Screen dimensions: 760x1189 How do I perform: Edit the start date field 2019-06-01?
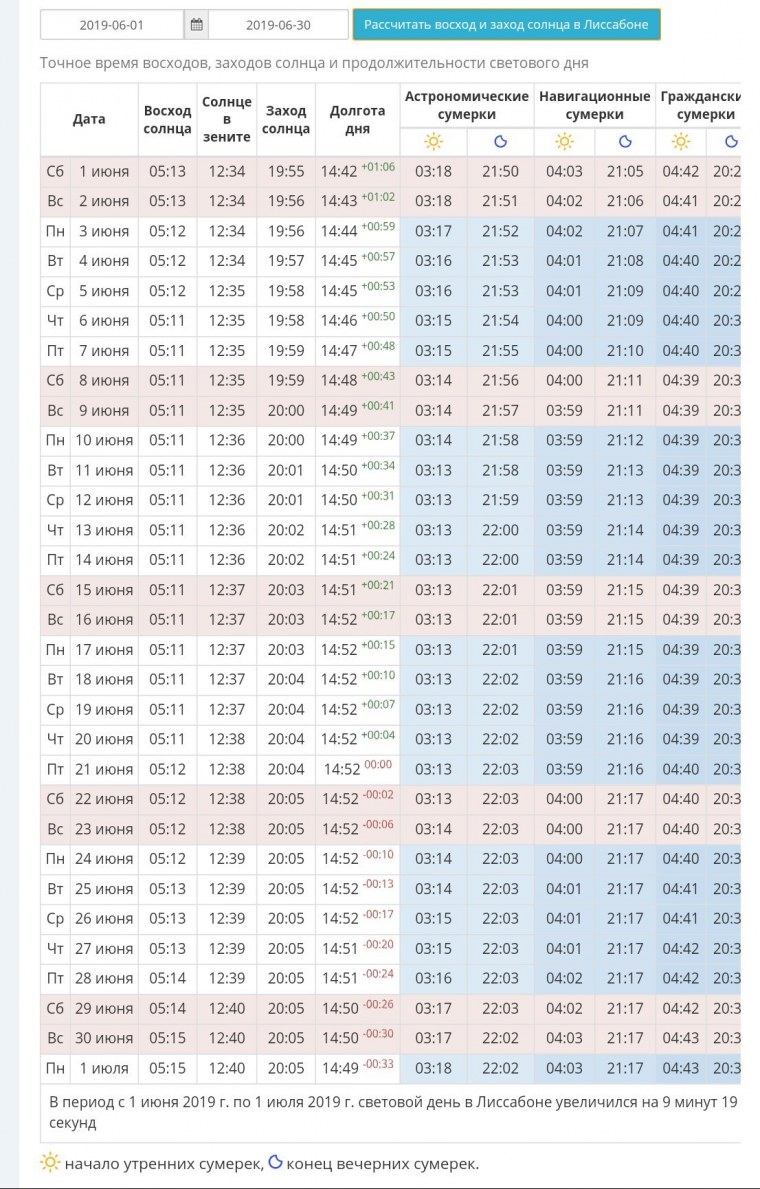click(111, 25)
